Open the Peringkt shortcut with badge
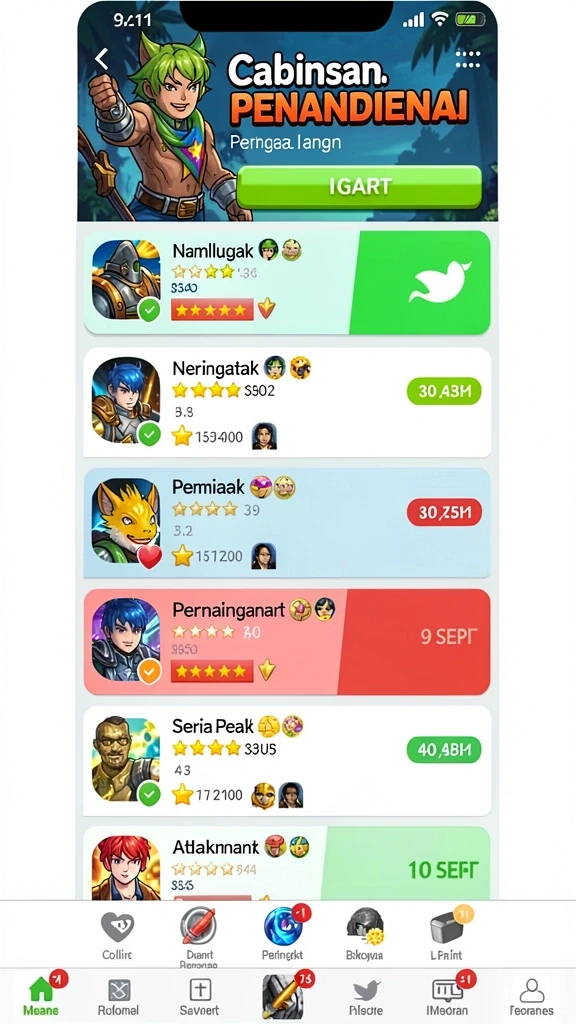Viewport: 576px width, 1024px height. pyautogui.click(x=283, y=935)
